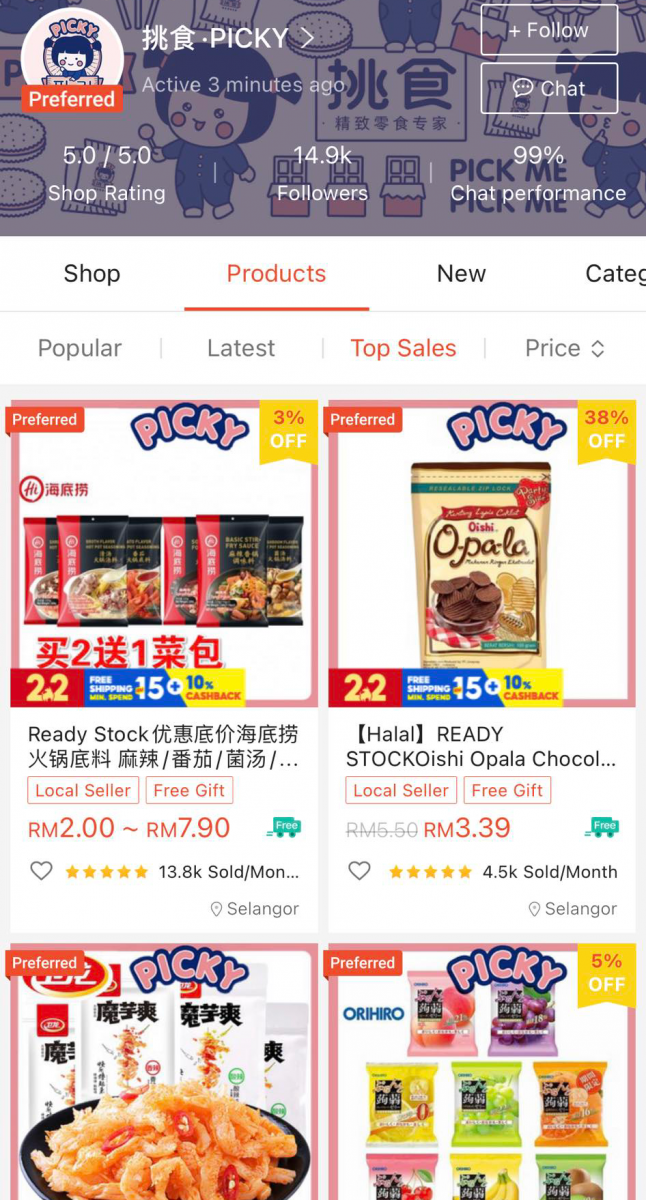This screenshot has height=1200, width=646.
Task: Sort products by Price
Action: coord(564,348)
